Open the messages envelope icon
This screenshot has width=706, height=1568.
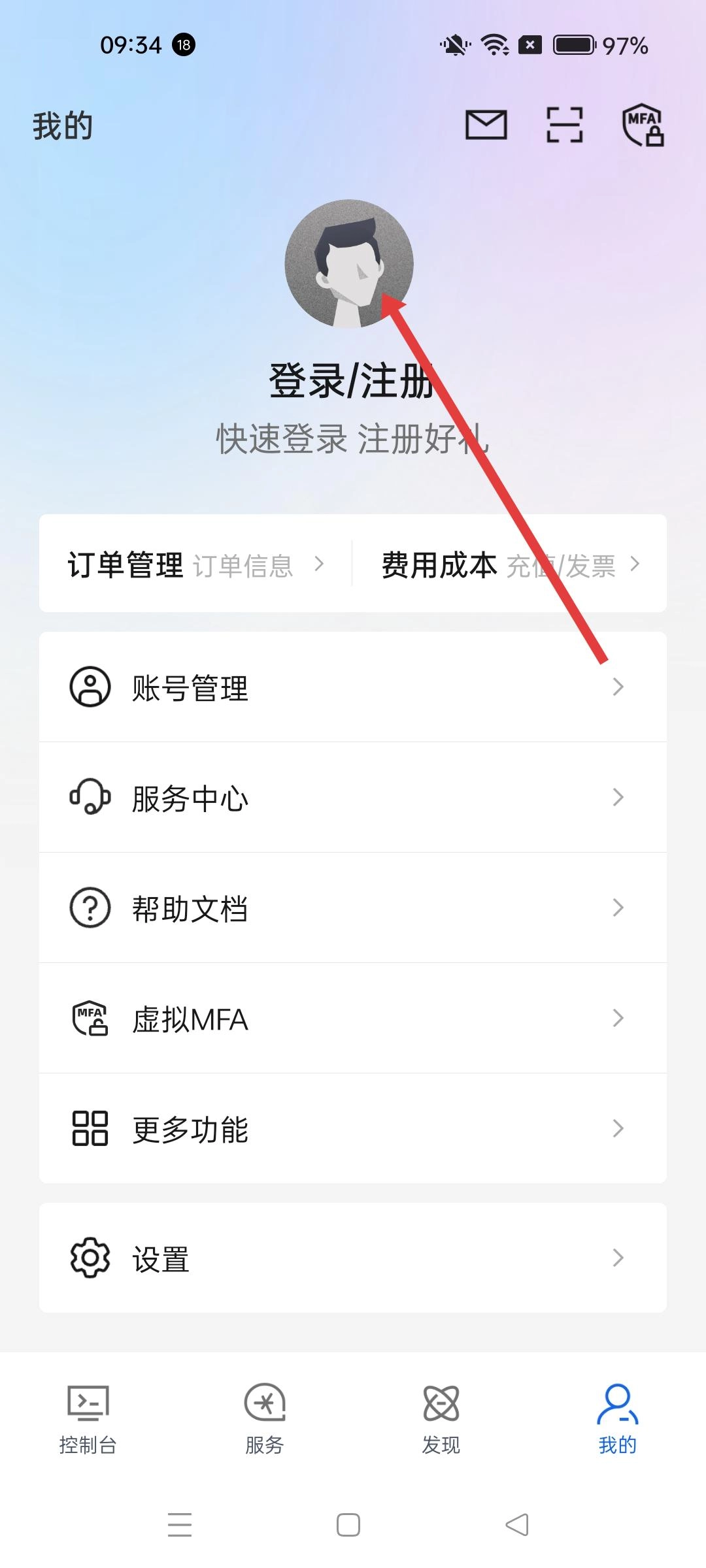point(486,125)
